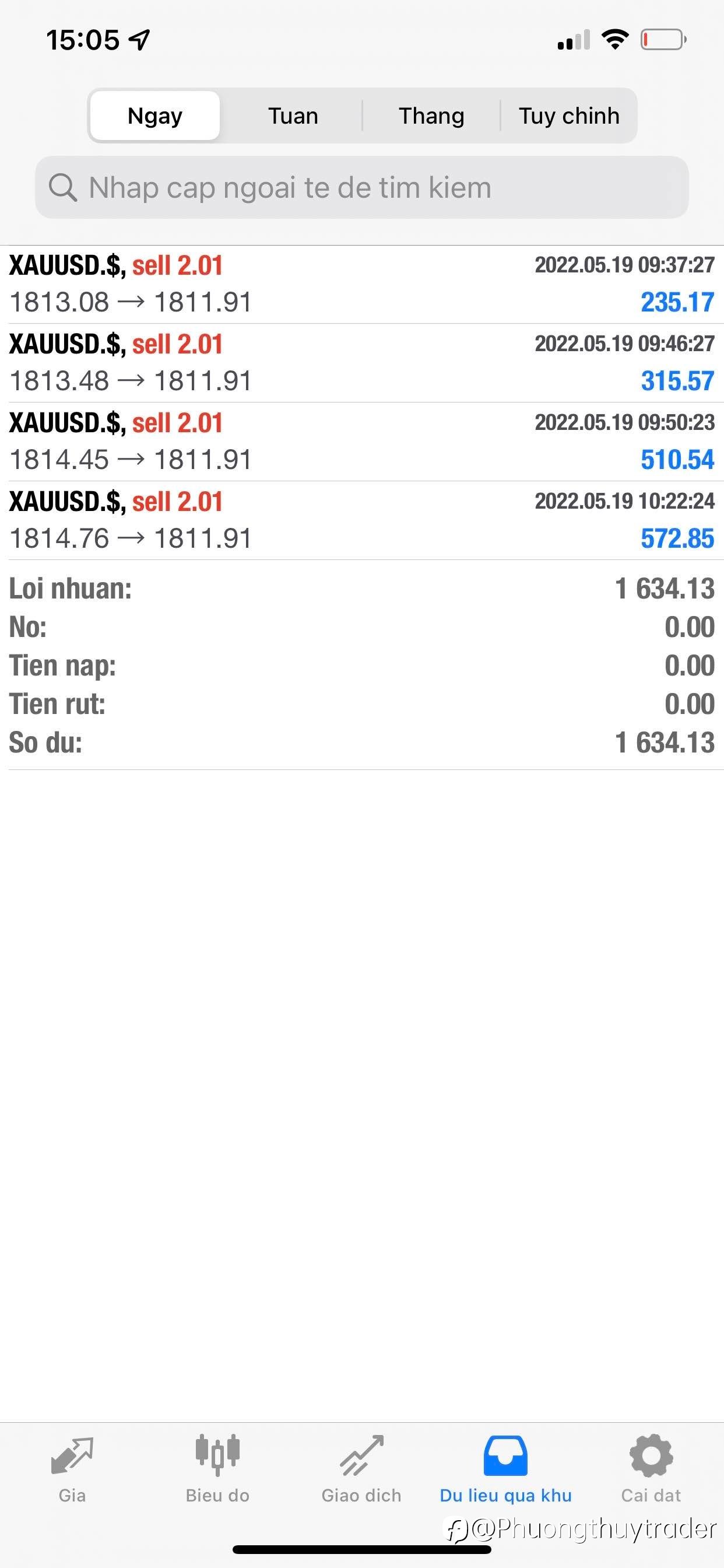Switch to the Tuan period
The image size is (724, 1568).
click(293, 116)
